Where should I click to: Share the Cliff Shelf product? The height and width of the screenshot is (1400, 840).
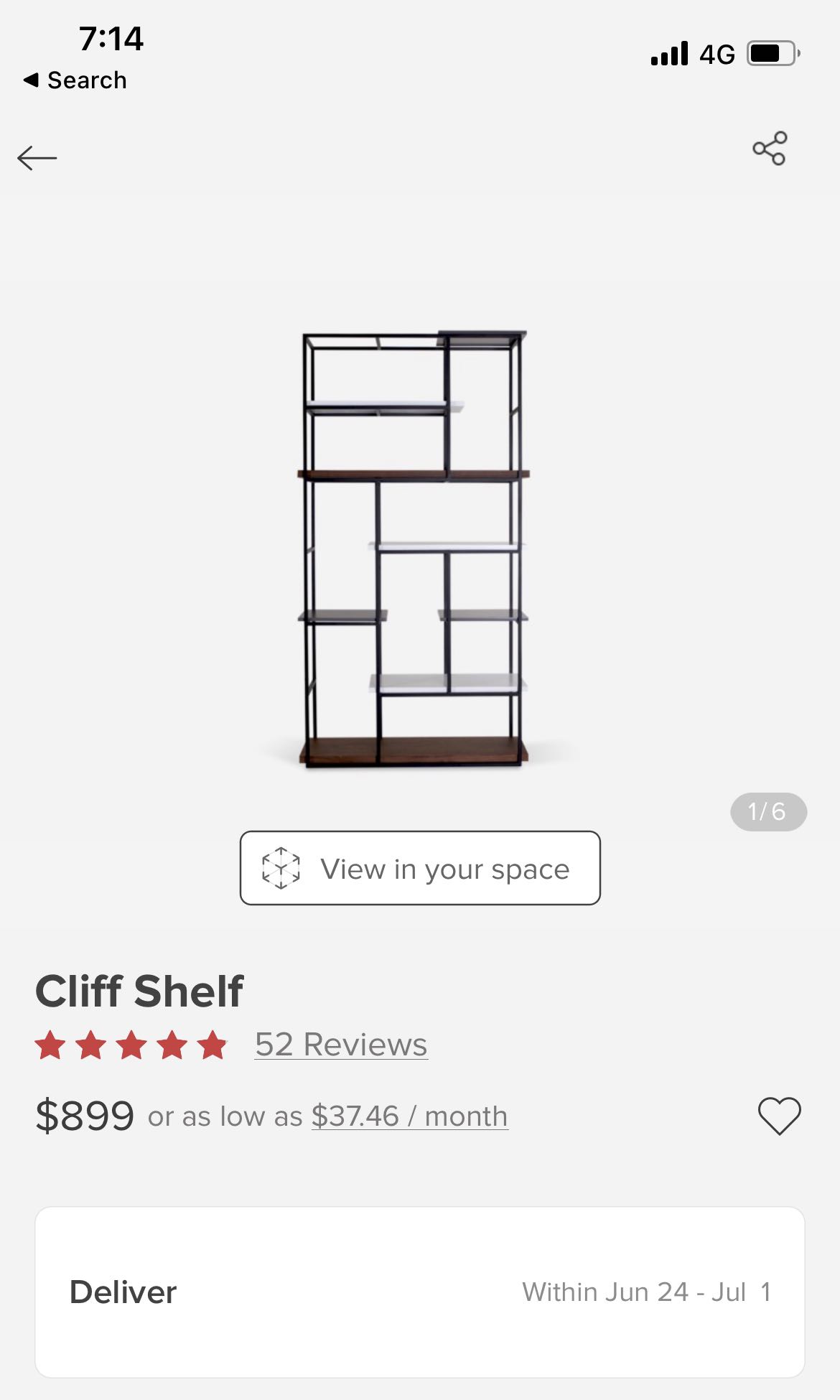point(769,149)
